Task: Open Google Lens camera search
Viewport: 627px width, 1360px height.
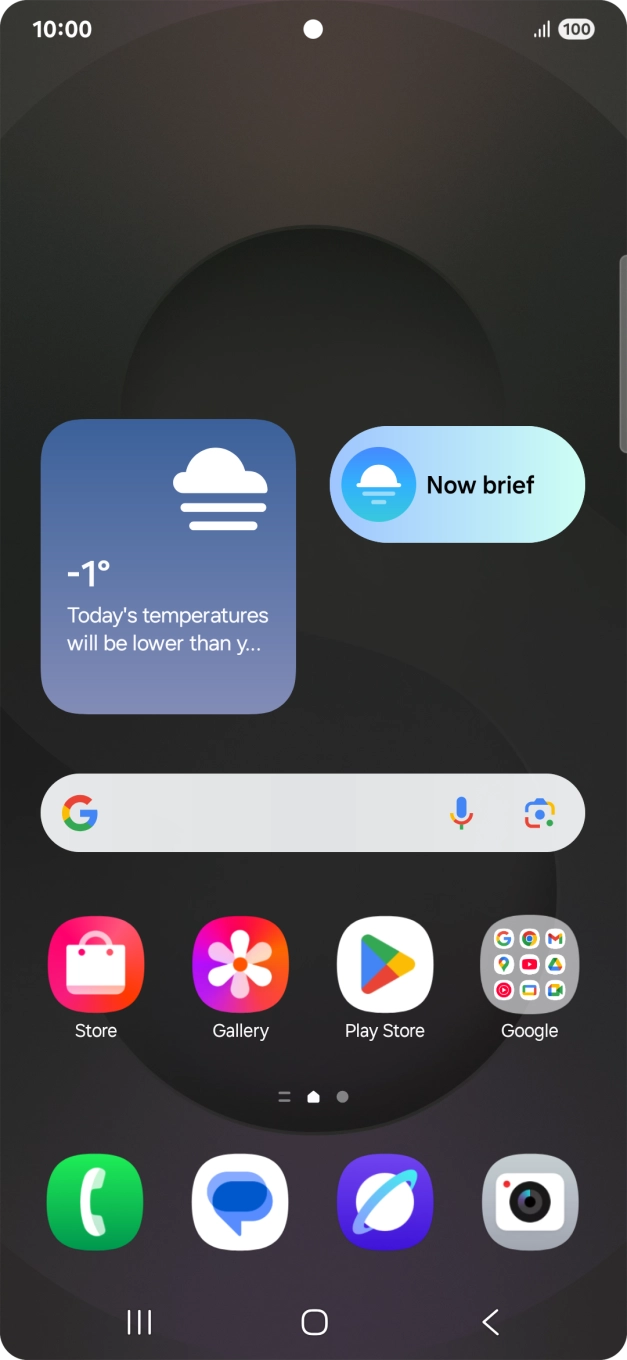Action: [x=539, y=813]
